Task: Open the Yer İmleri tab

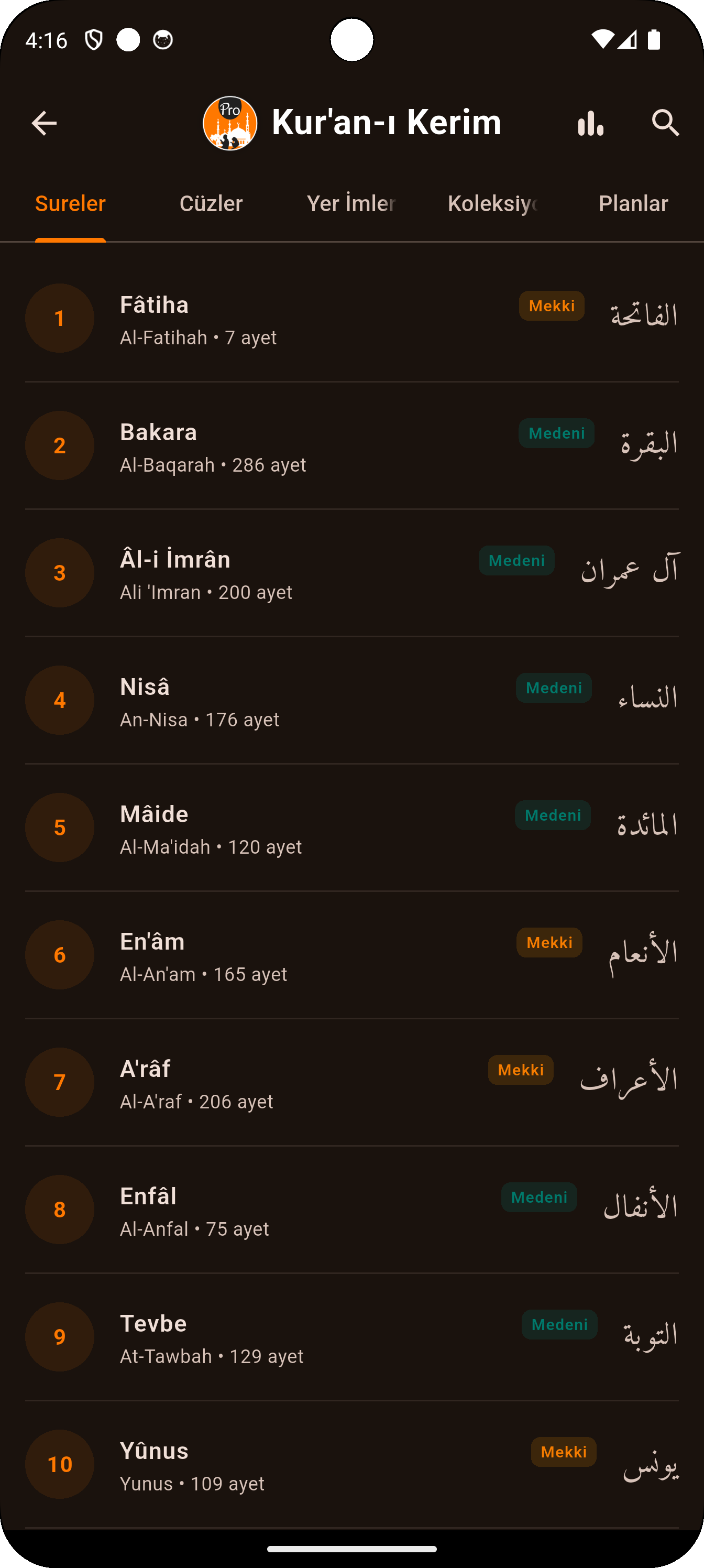Action: point(351,203)
